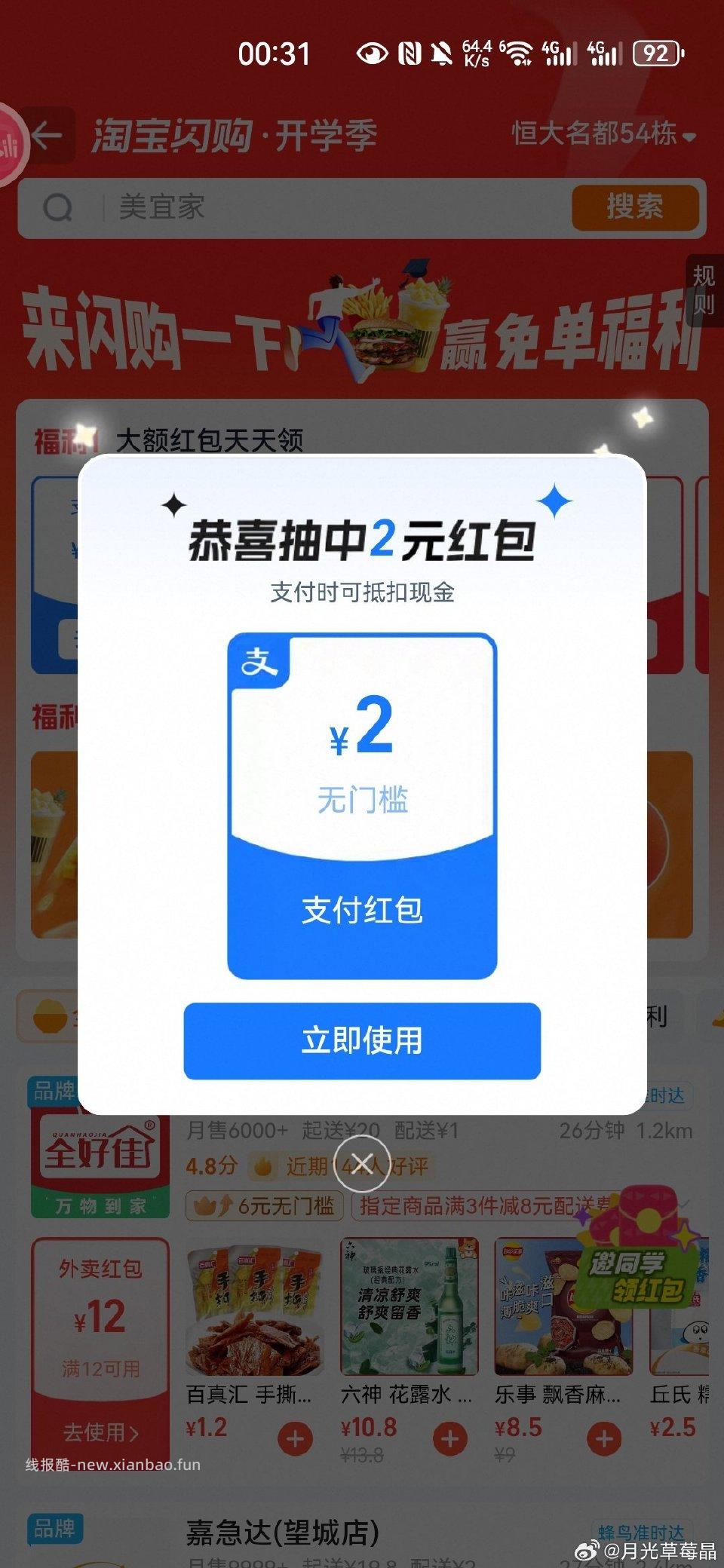This screenshot has height=1568, width=724.
Task: Click the magnifier icon in the search bar
Action: coord(57,207)
